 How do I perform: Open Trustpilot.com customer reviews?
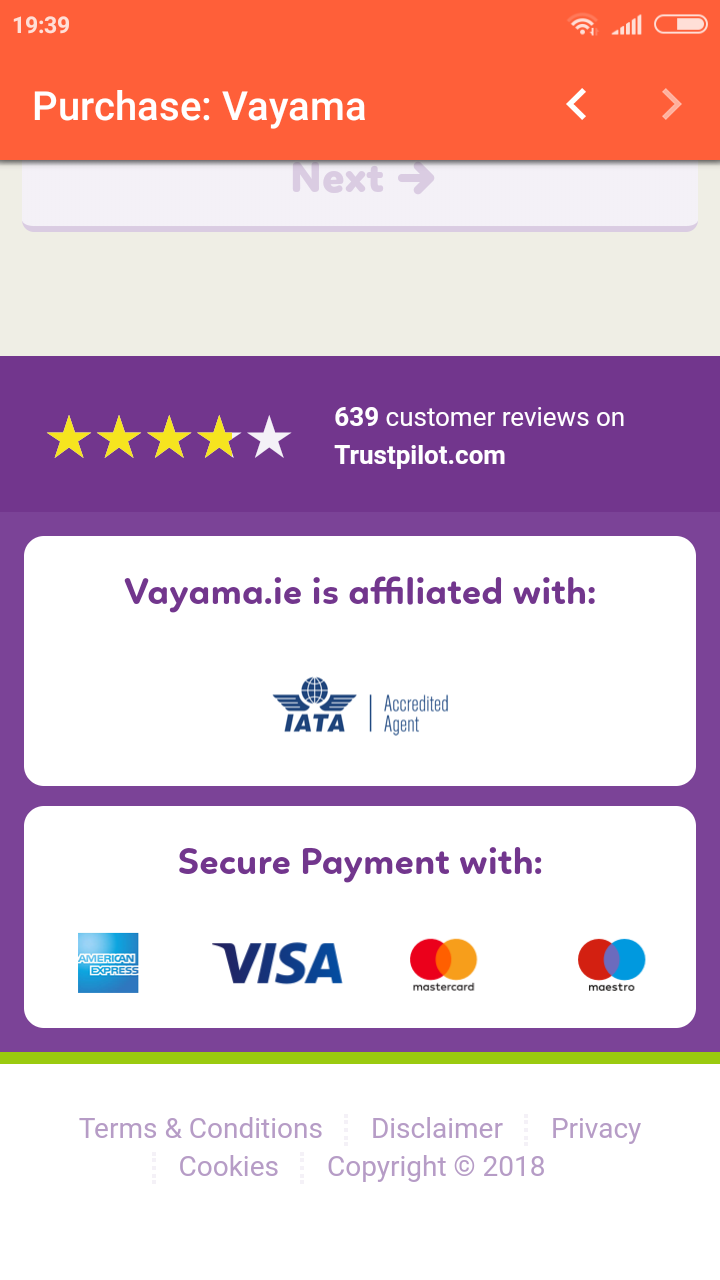419,456
